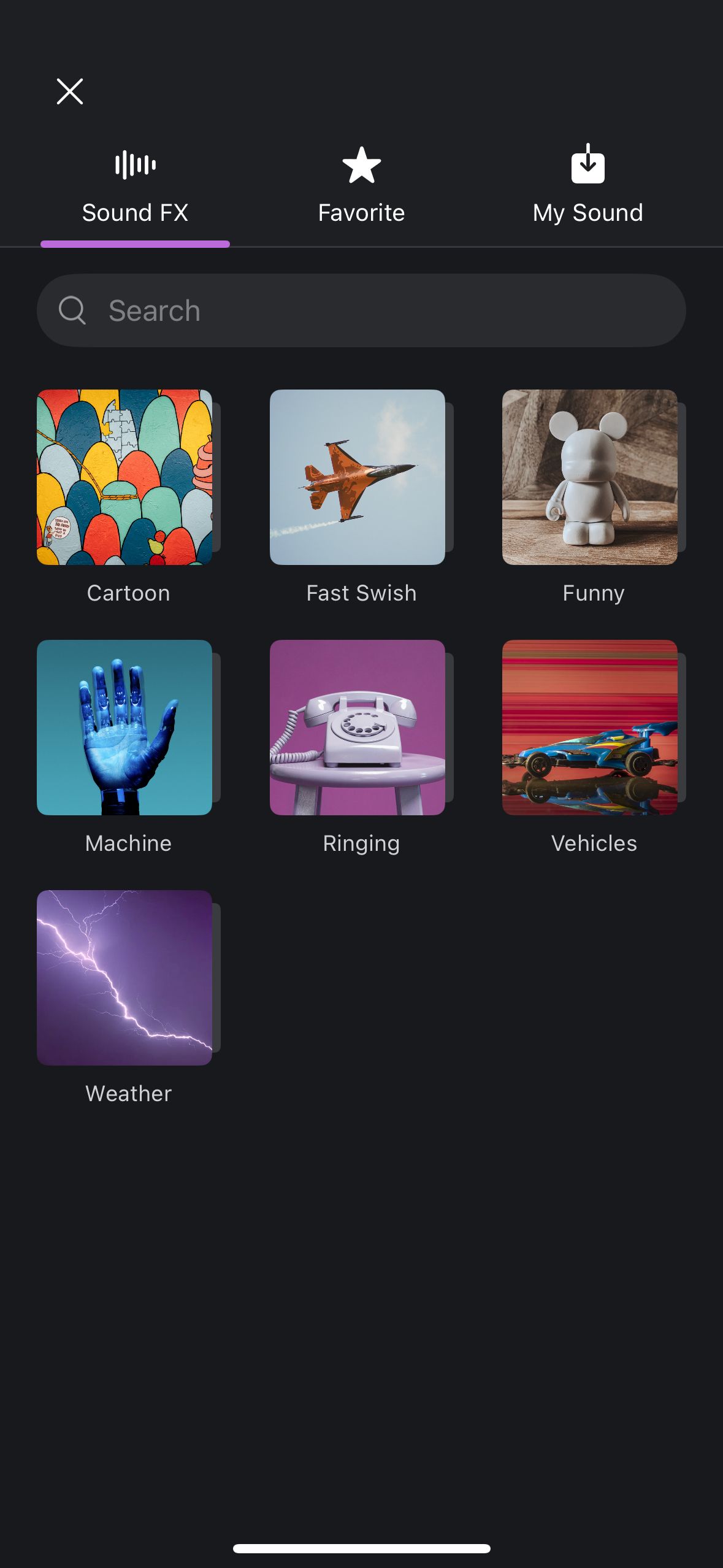Viewport: 723px width, 1568px height.
Task: Open the Machine sound category
Action: click(124, 728)
